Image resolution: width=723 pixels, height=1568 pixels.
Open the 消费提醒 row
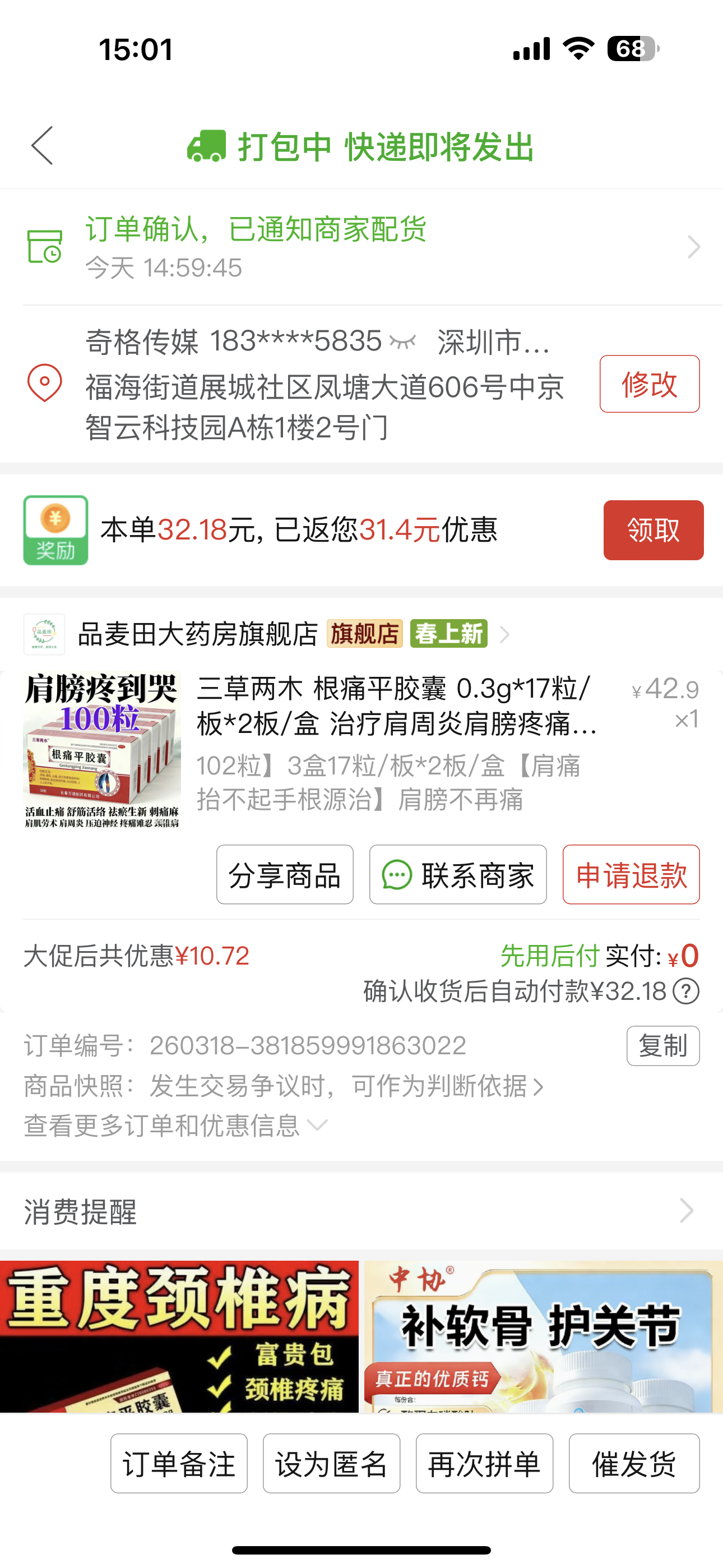[x=361, y=1211]
